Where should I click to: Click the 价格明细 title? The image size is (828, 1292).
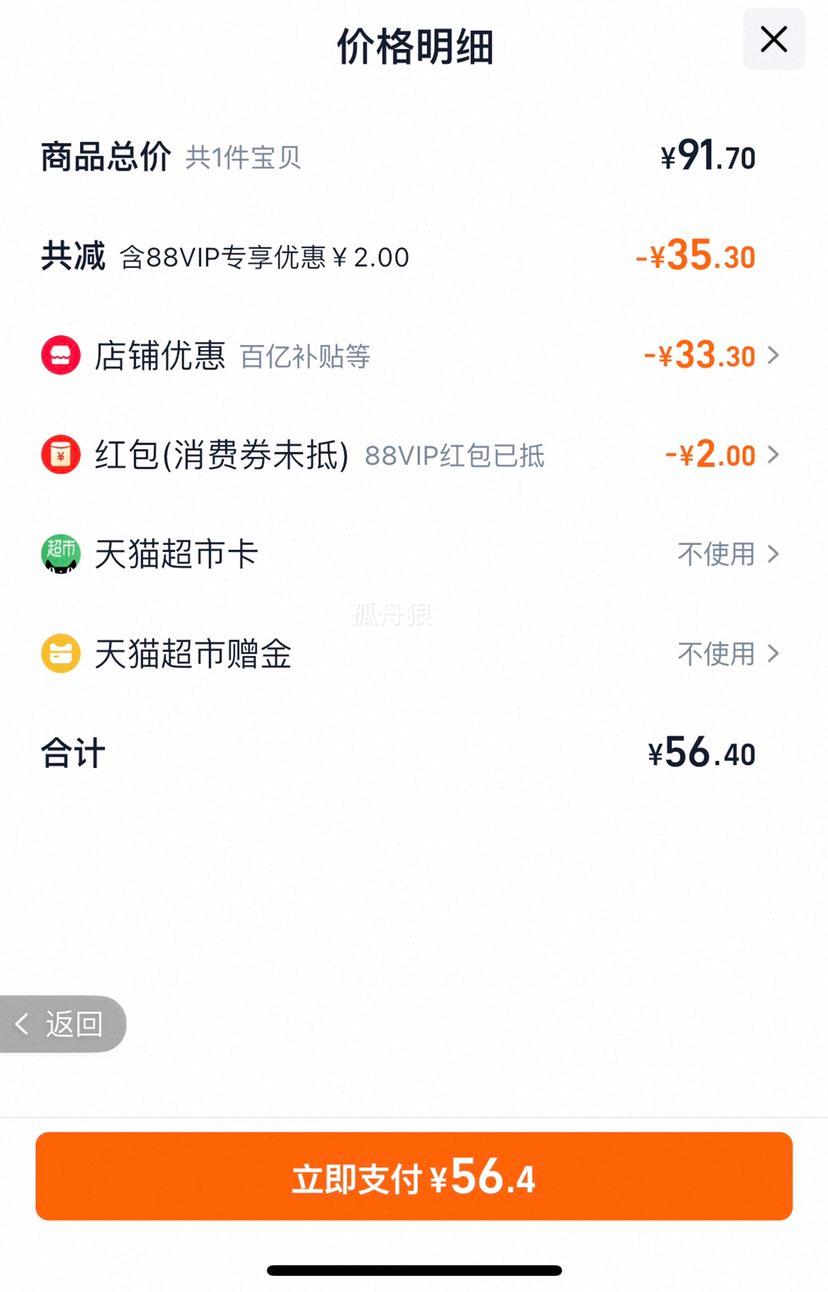(x=414, y=45)
